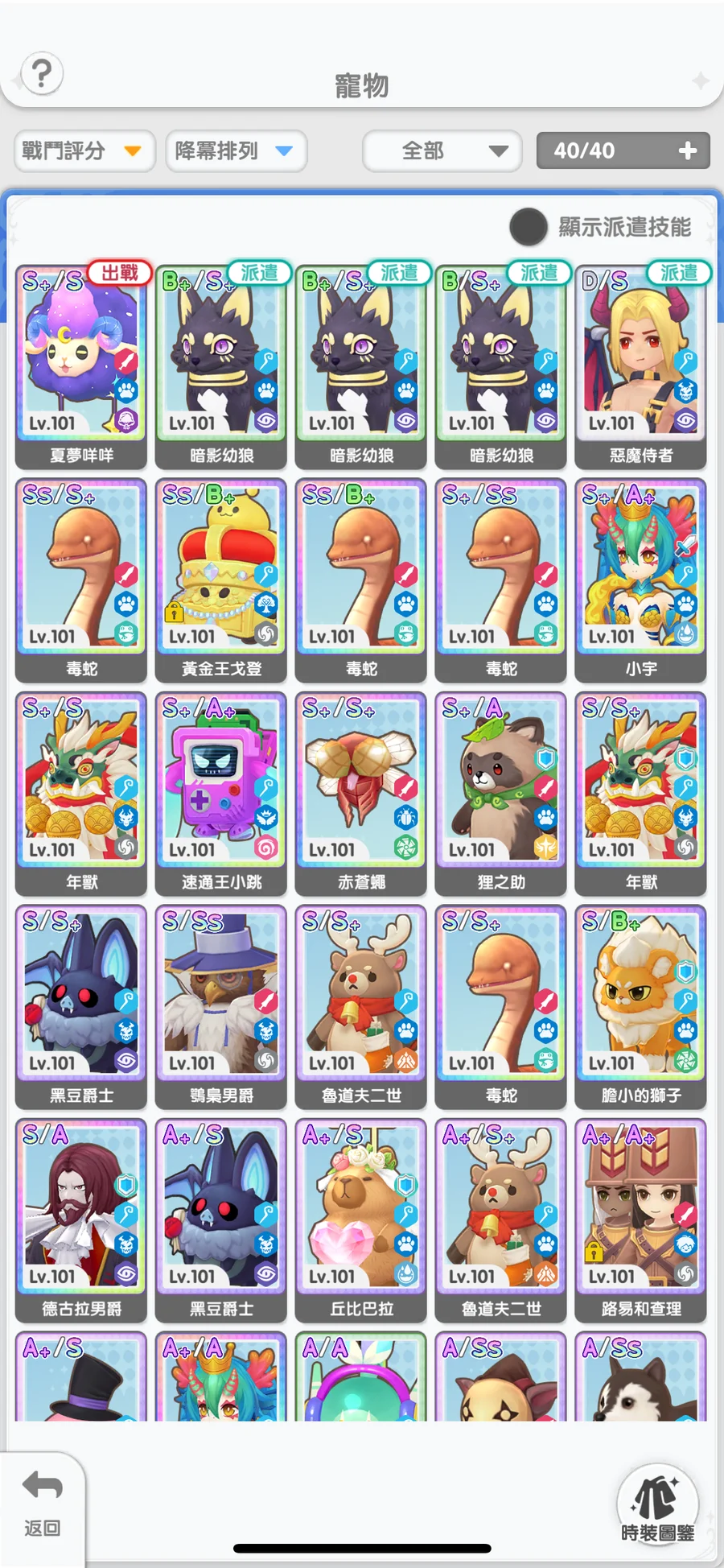
Task: Choose the 速通王小跳 pet card
Action: [221, 789]
